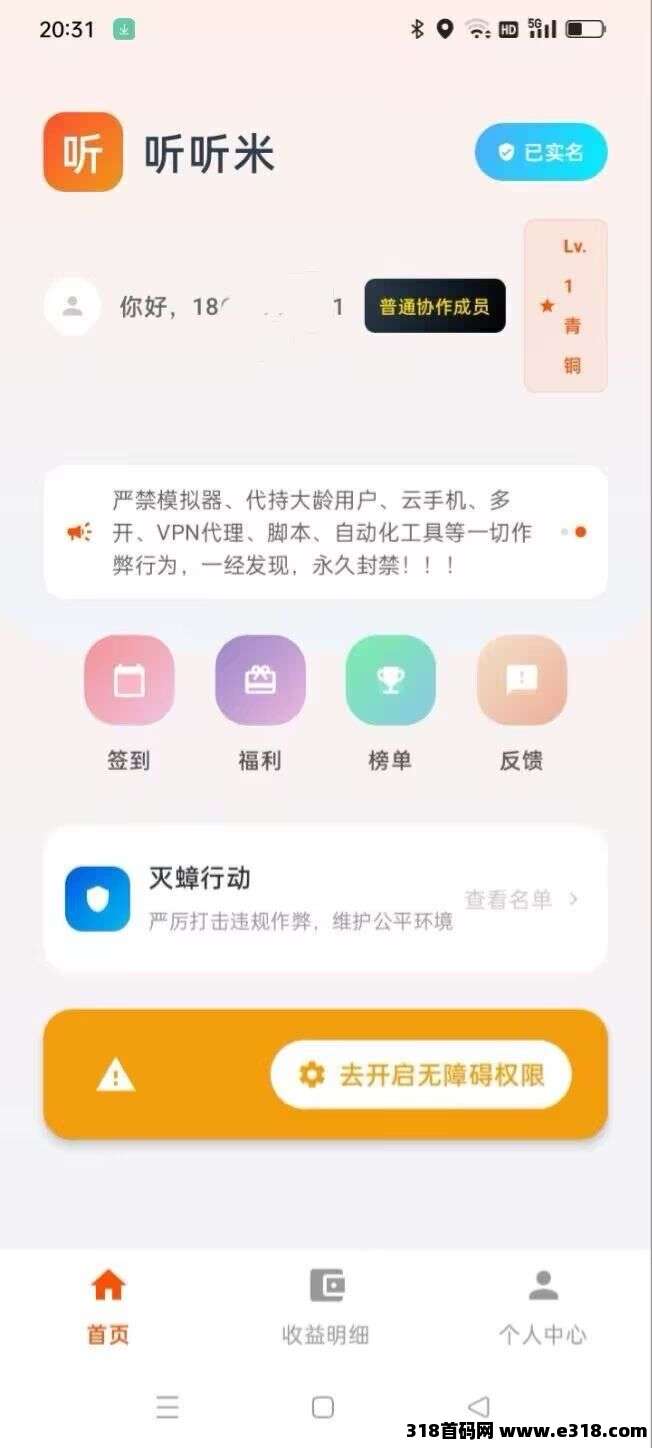This screenshot has height=1448, width=652.
Task: Open the 反馈 feedback icon
Action: [x=521, y=681]
